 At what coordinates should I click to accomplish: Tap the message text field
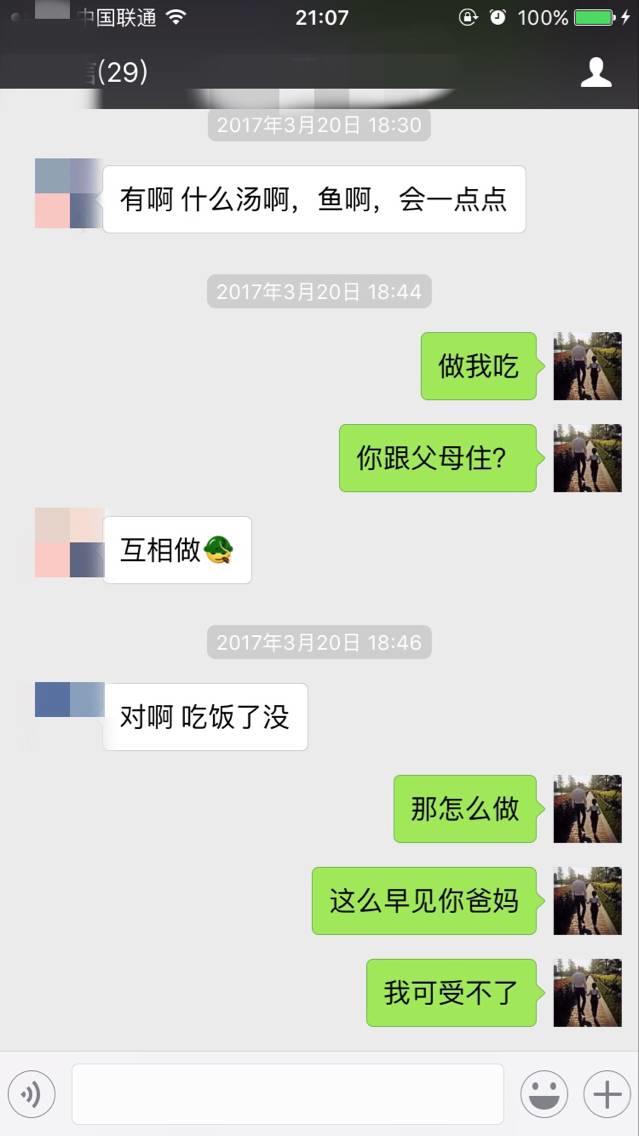[287, 1094]
